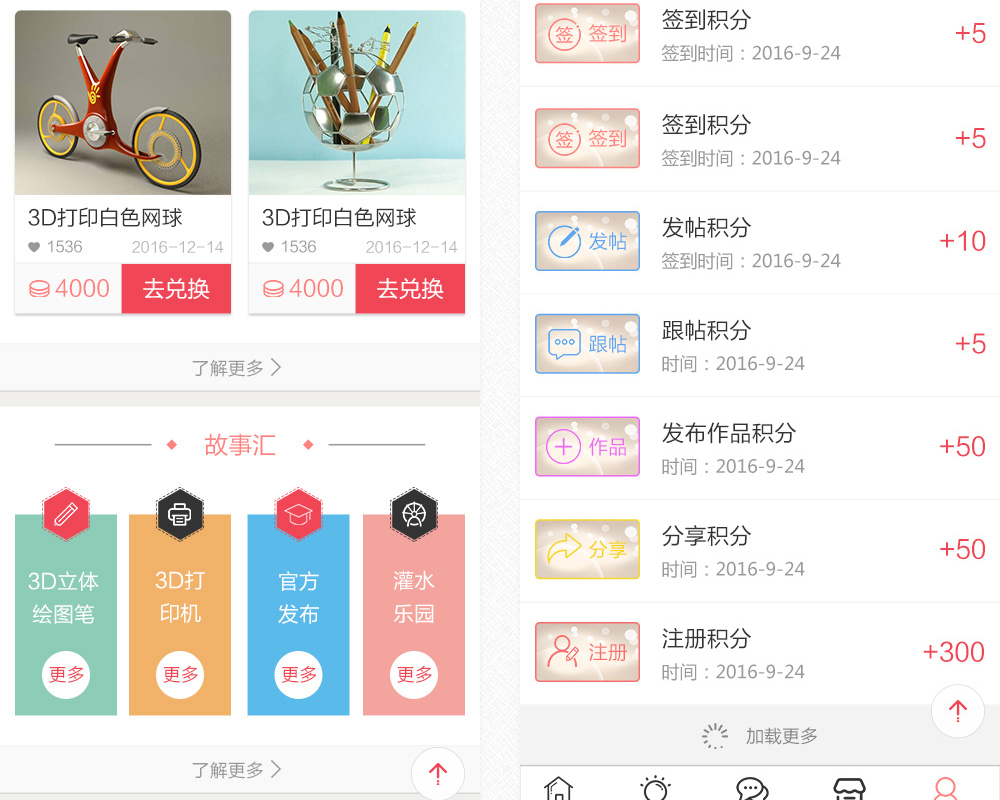The height and width of the screenshot is (800, 1000).
Task: Open the soccer ball pen holder card
Action: (x=357, y=105)
